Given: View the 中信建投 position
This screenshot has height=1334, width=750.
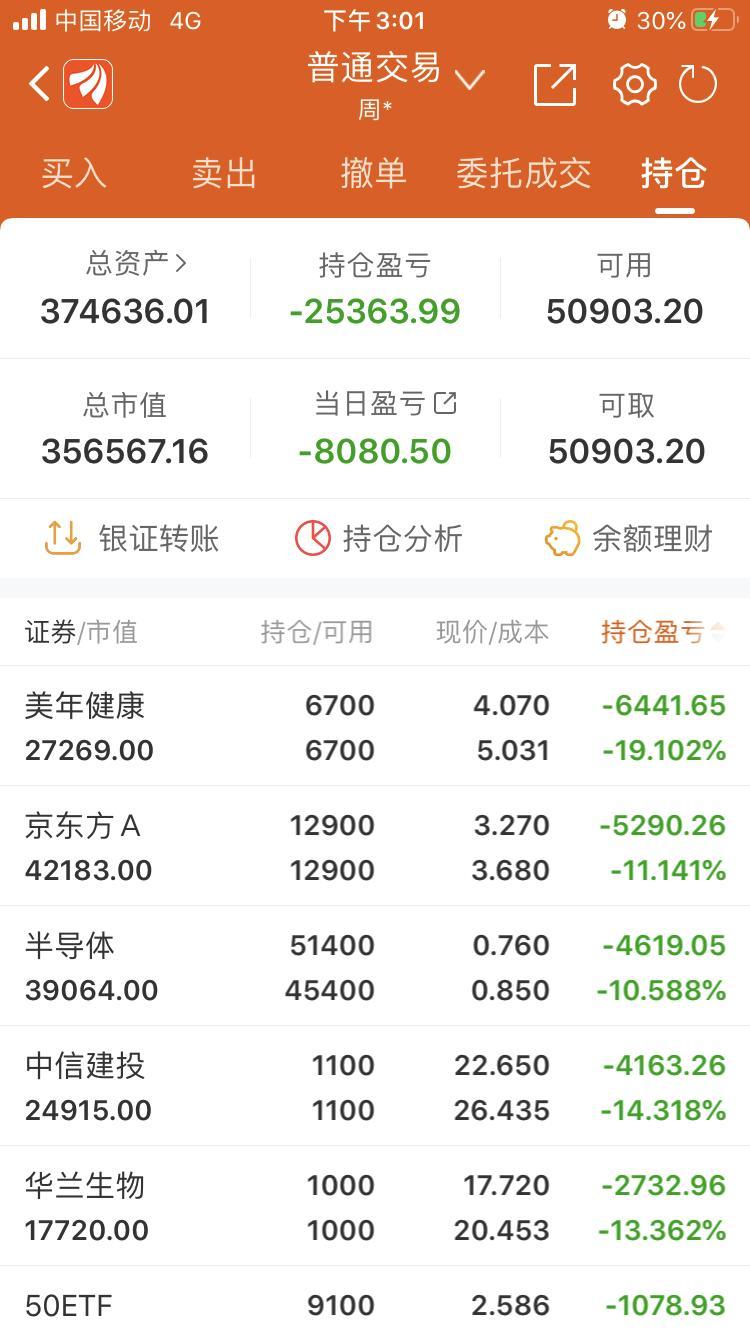Looking at the screenshot, I should click(x=375, y=1087).
